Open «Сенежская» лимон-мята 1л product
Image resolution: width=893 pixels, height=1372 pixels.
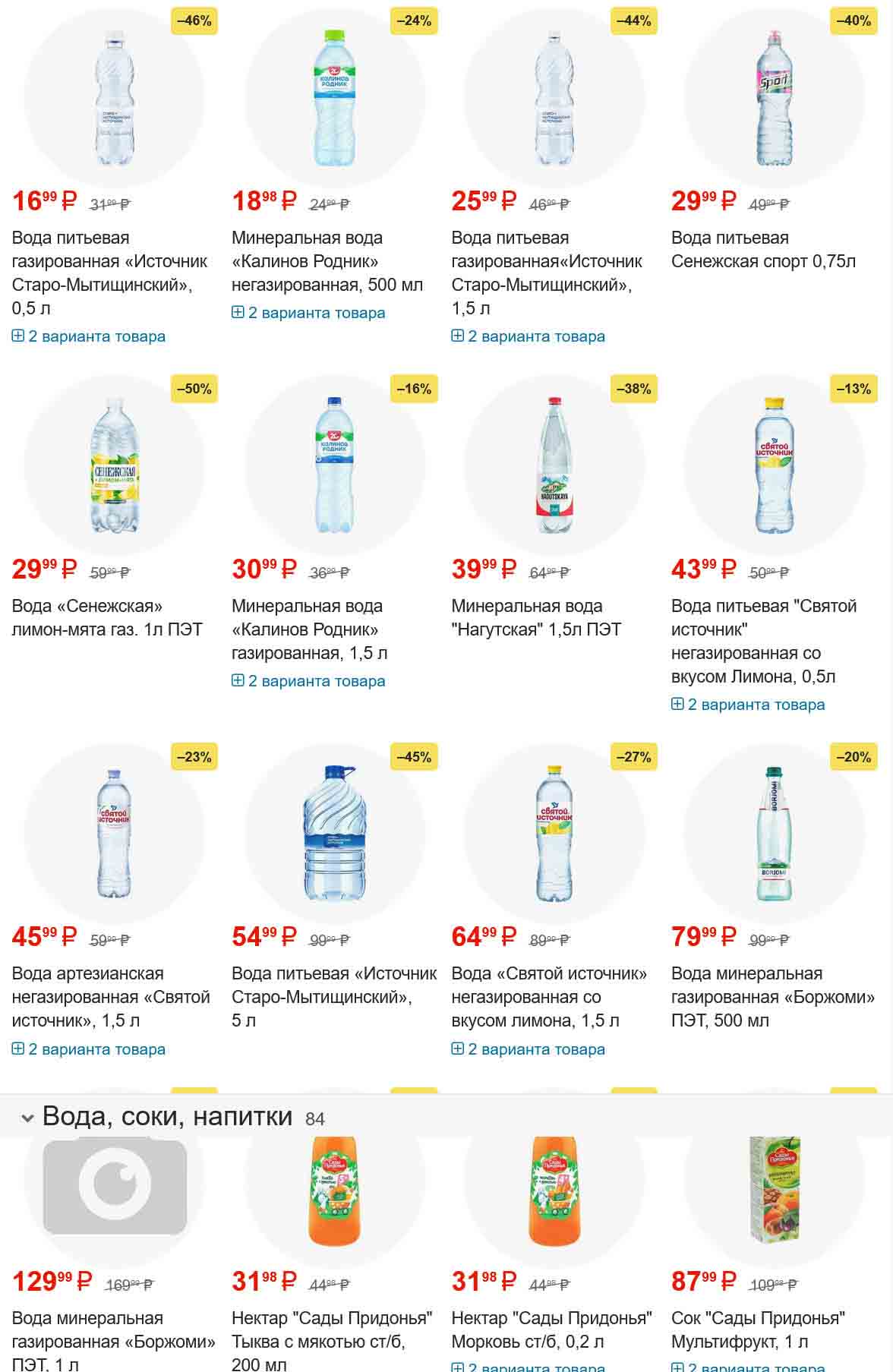[107, 618]
